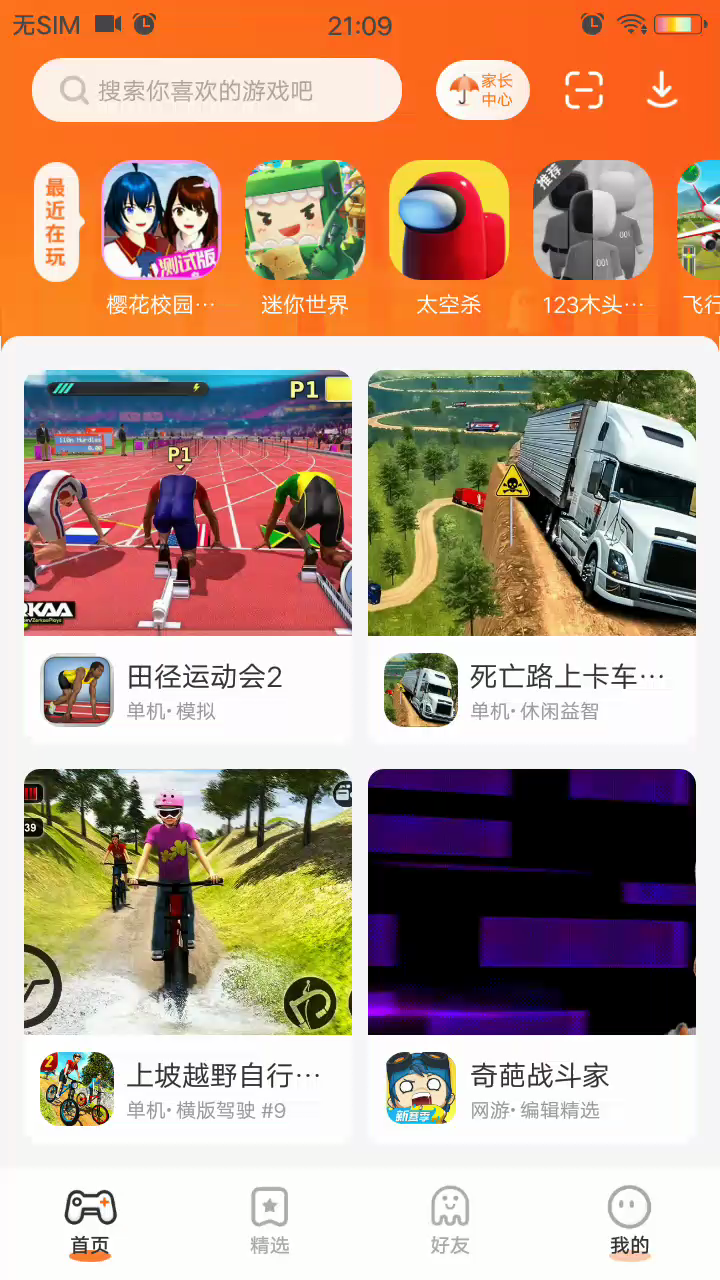The height and width of the screenshot is (1280, 720).
Task: Open the 田径运动会2 game card
Action: click(188, 556)
